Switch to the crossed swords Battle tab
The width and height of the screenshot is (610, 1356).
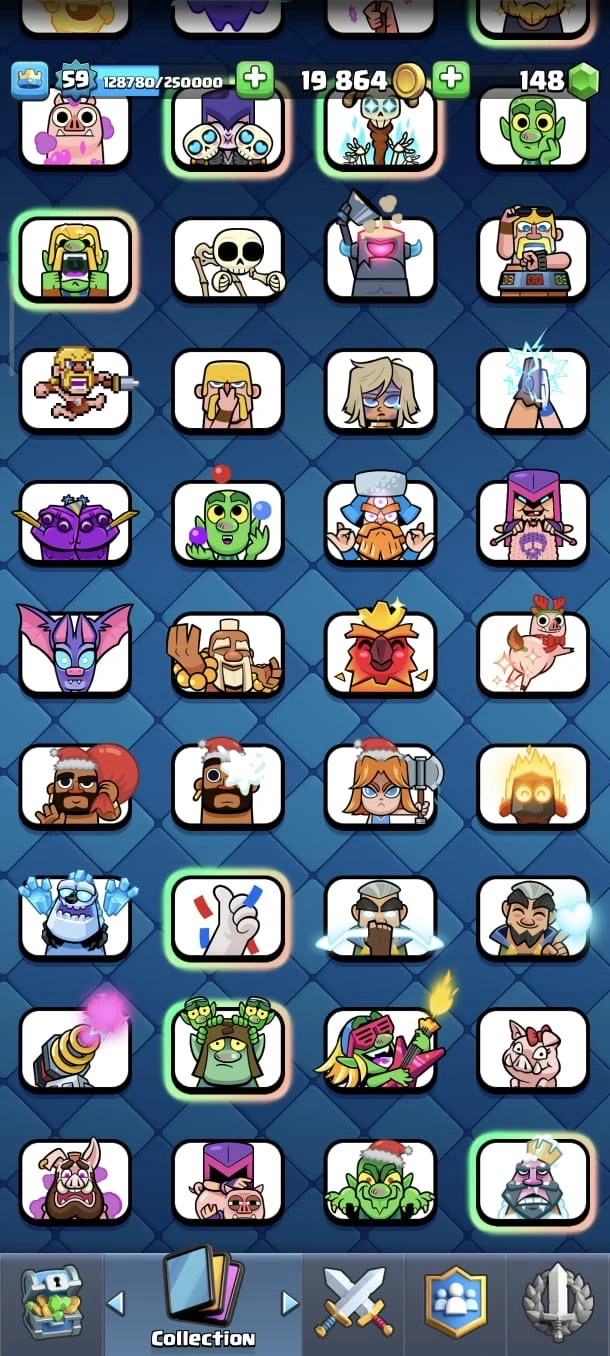click(x=354, y=1301)
